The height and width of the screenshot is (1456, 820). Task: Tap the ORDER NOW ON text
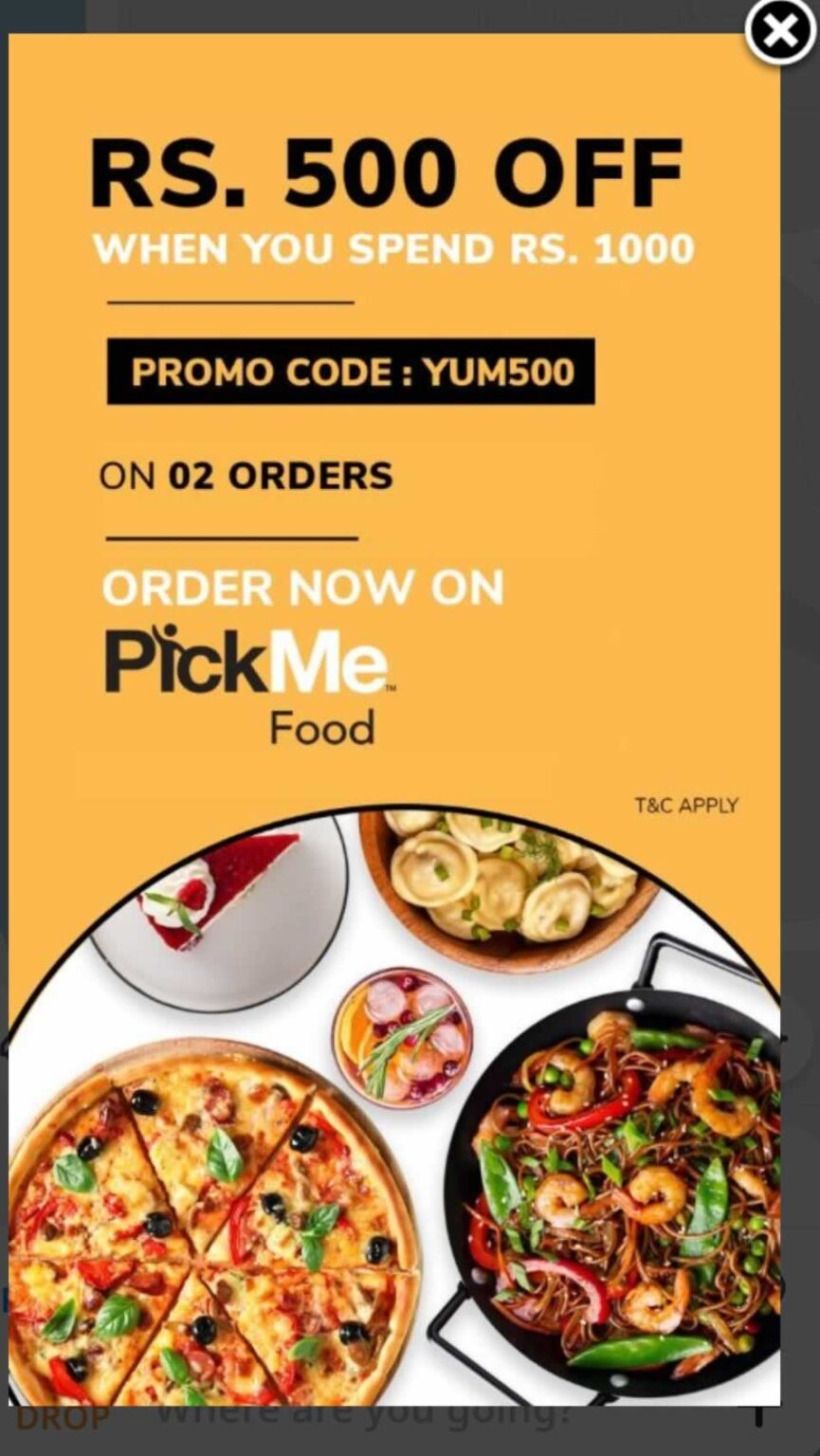[304, 588]
